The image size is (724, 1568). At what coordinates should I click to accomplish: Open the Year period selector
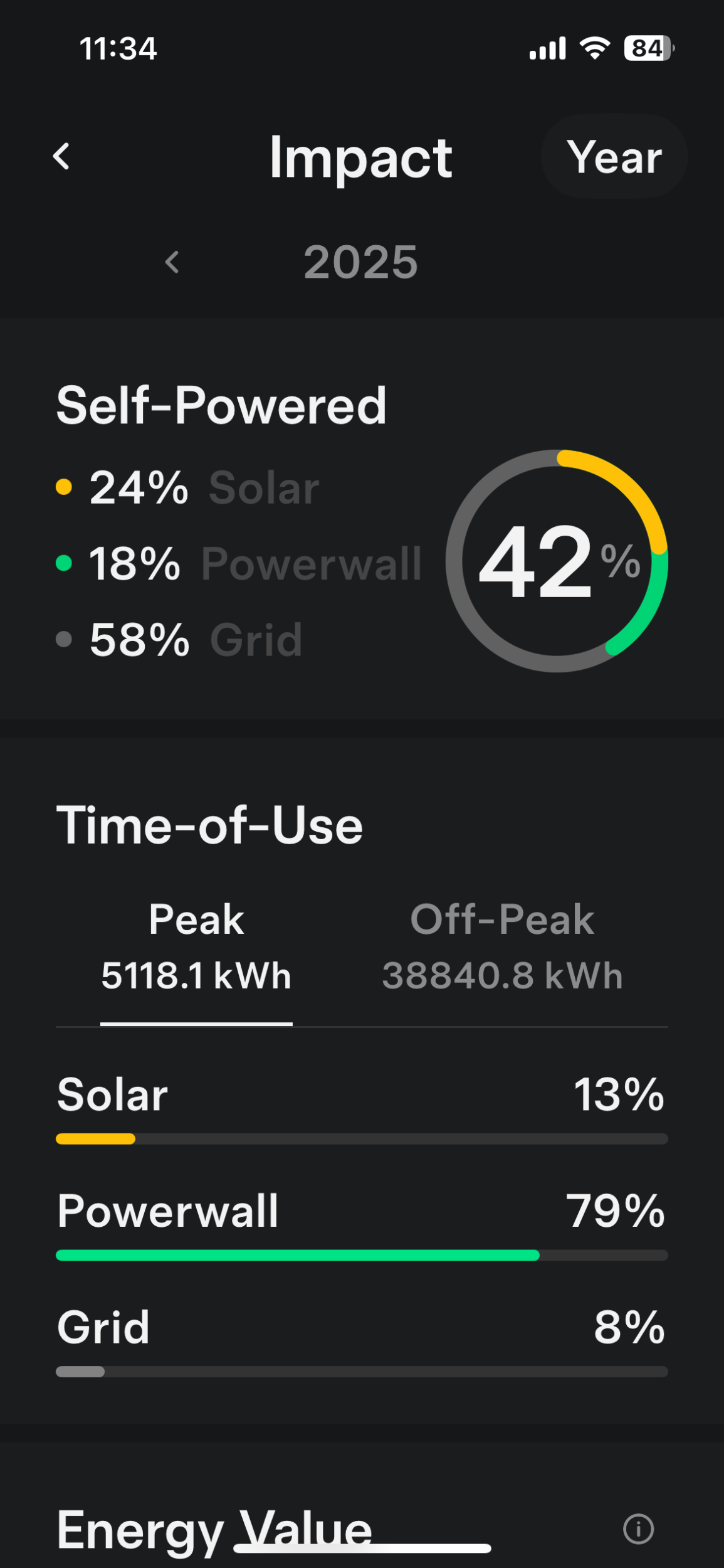[x=614, y=157]
